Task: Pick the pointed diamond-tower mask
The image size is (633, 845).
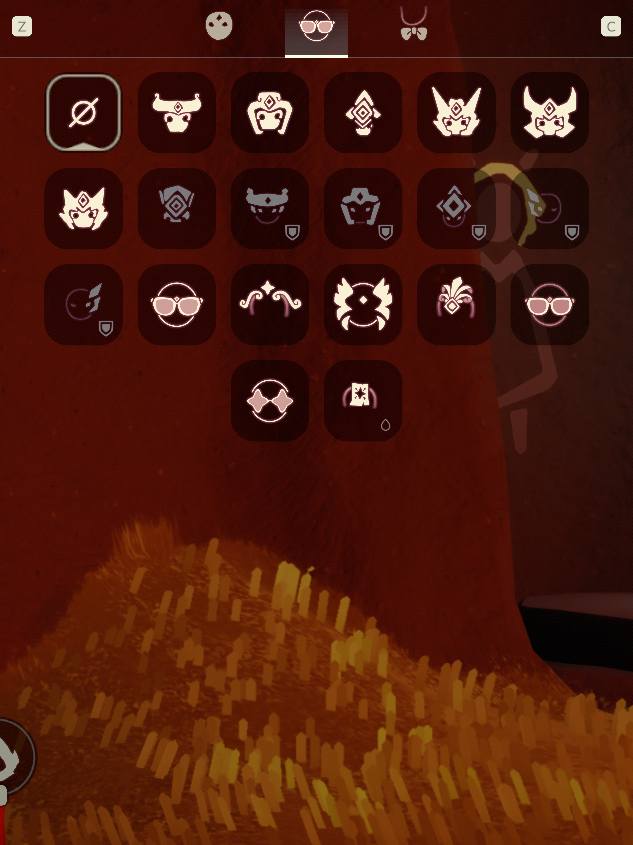Action: (363, 112)
